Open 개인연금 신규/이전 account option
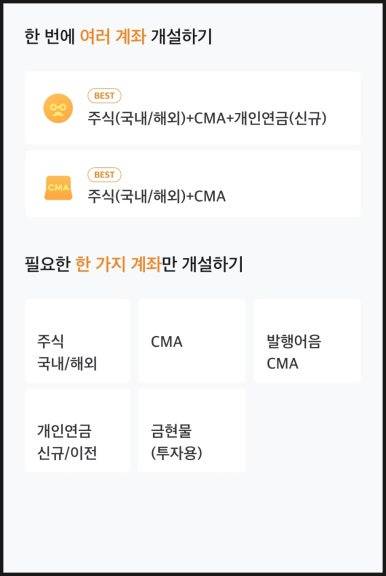 tap(77, 431)
